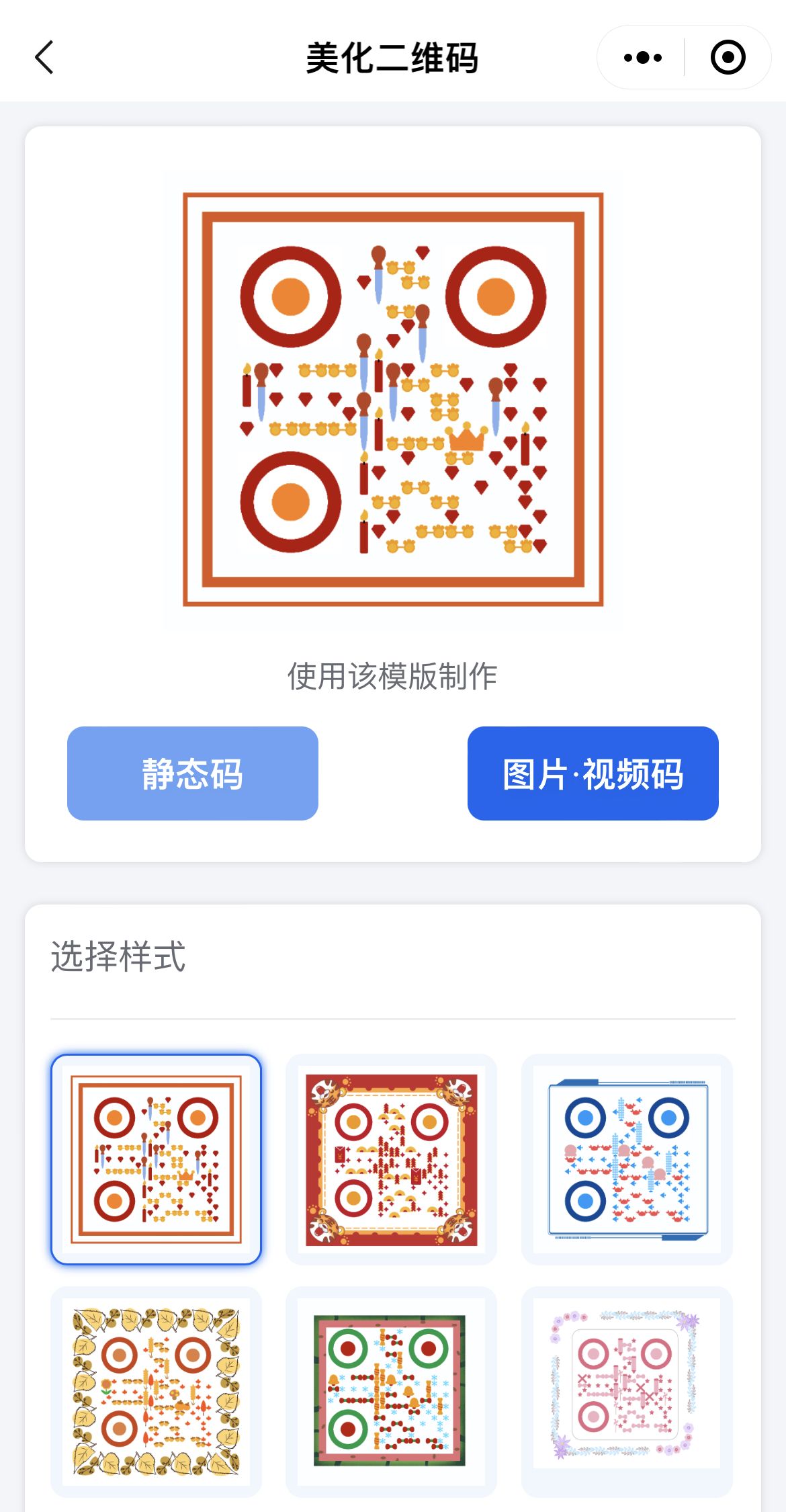Pick the pink floral-border QR style

pos(627,1391)
